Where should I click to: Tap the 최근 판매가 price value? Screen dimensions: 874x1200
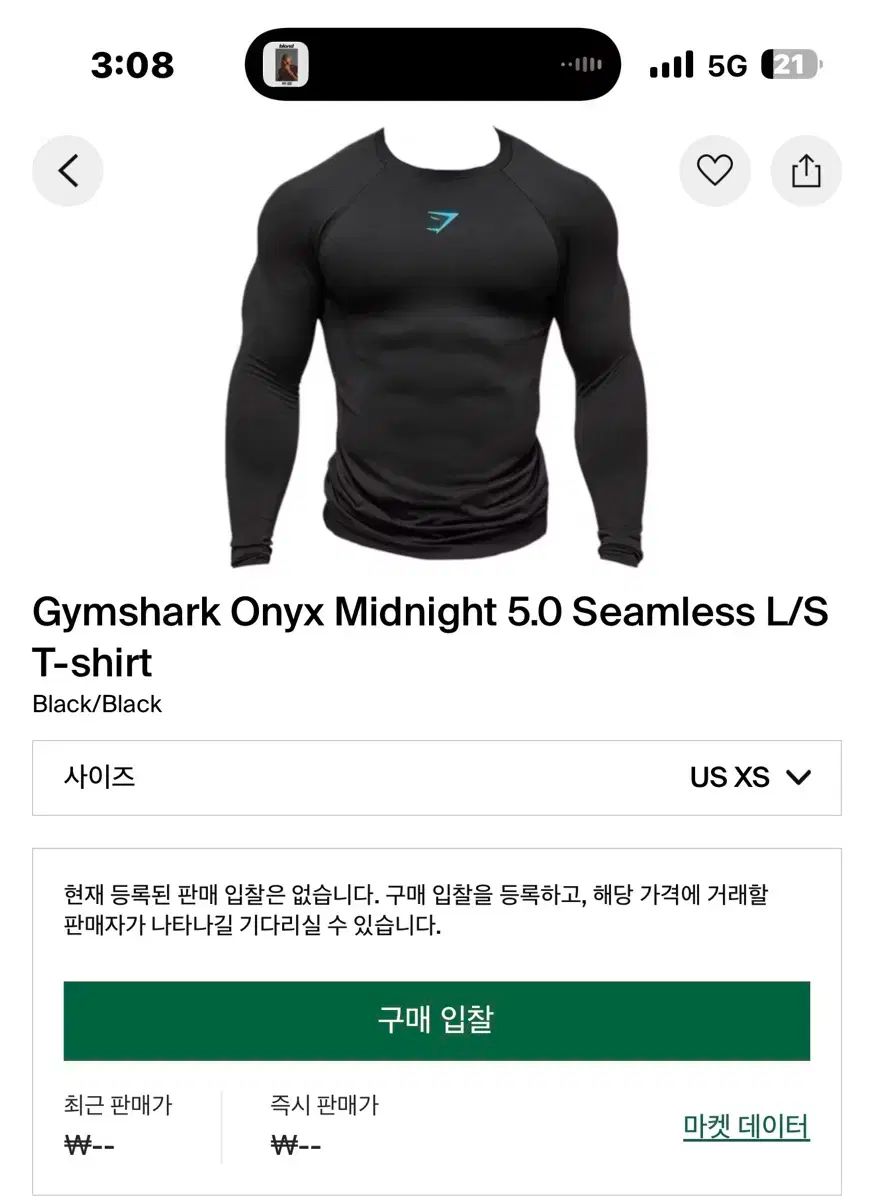[x=88, y=1148]
